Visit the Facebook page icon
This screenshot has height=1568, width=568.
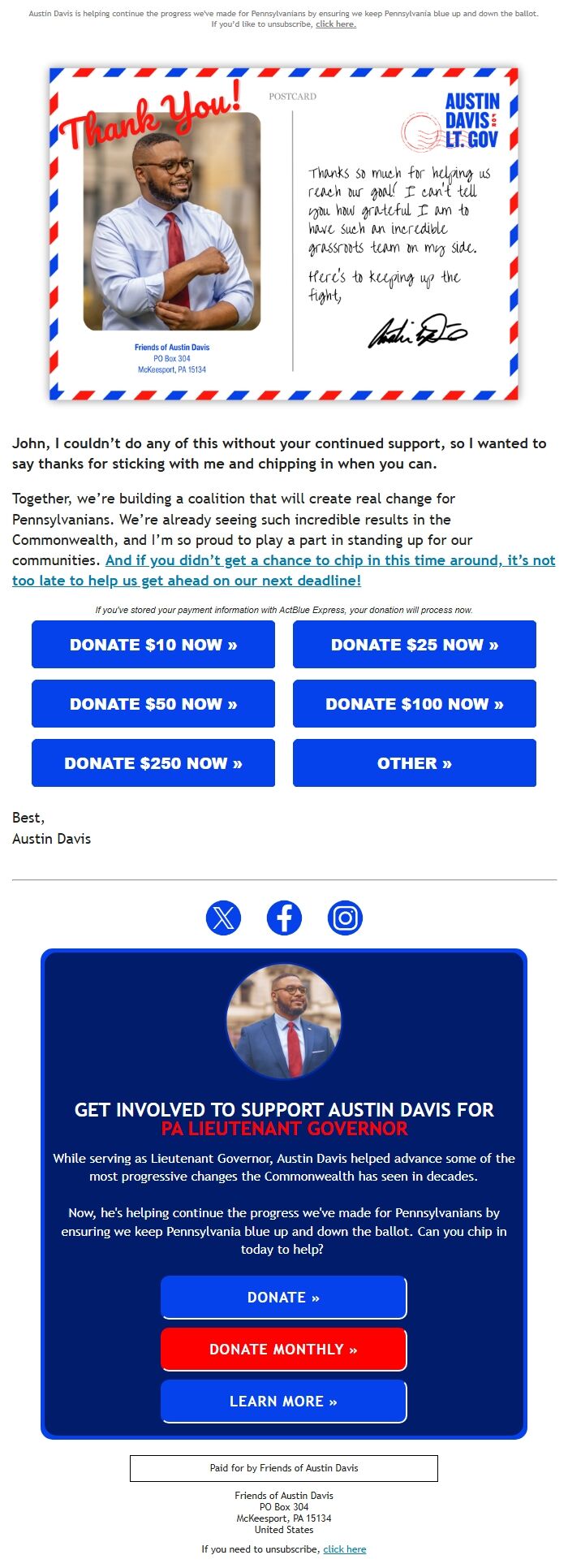(284, 918)
